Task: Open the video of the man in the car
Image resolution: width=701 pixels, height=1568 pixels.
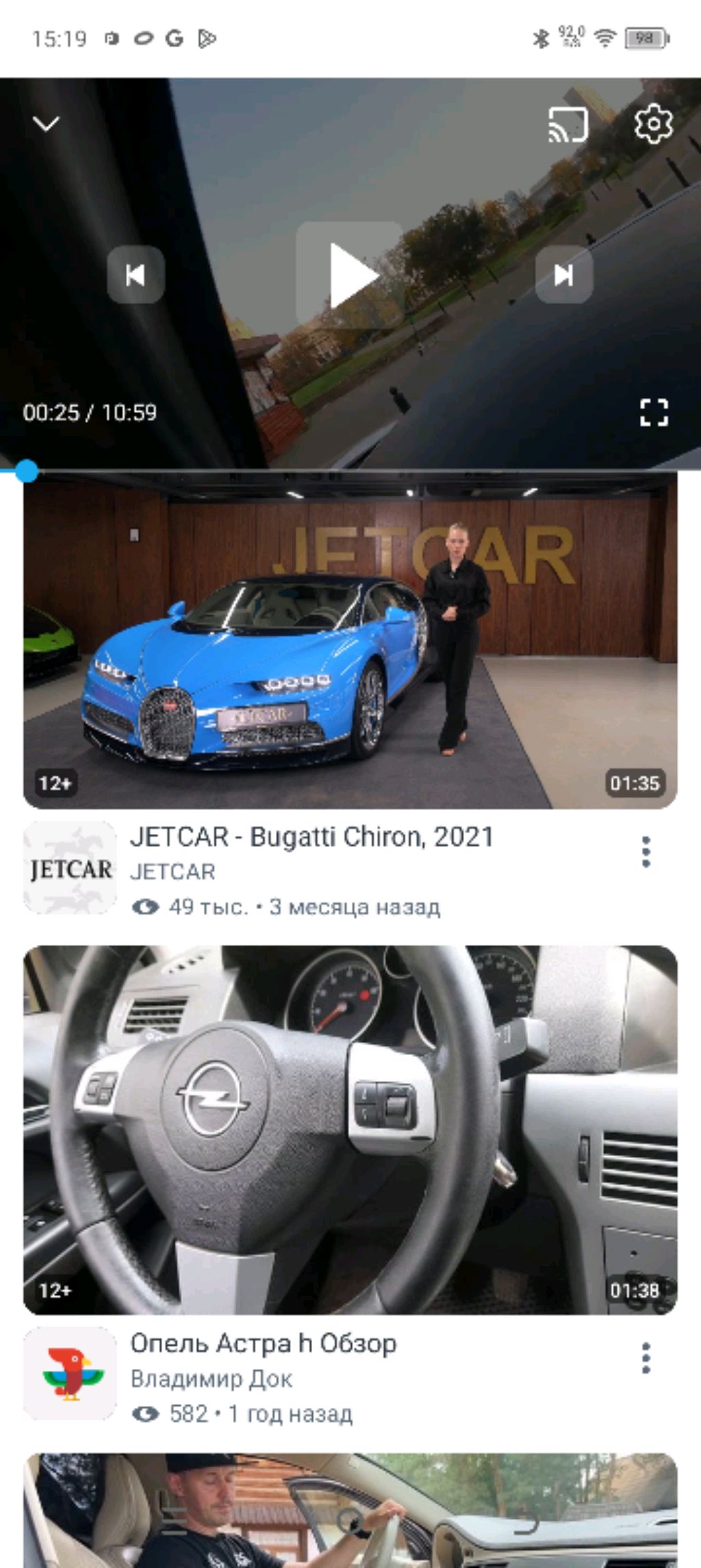Action: (350, 1512)
